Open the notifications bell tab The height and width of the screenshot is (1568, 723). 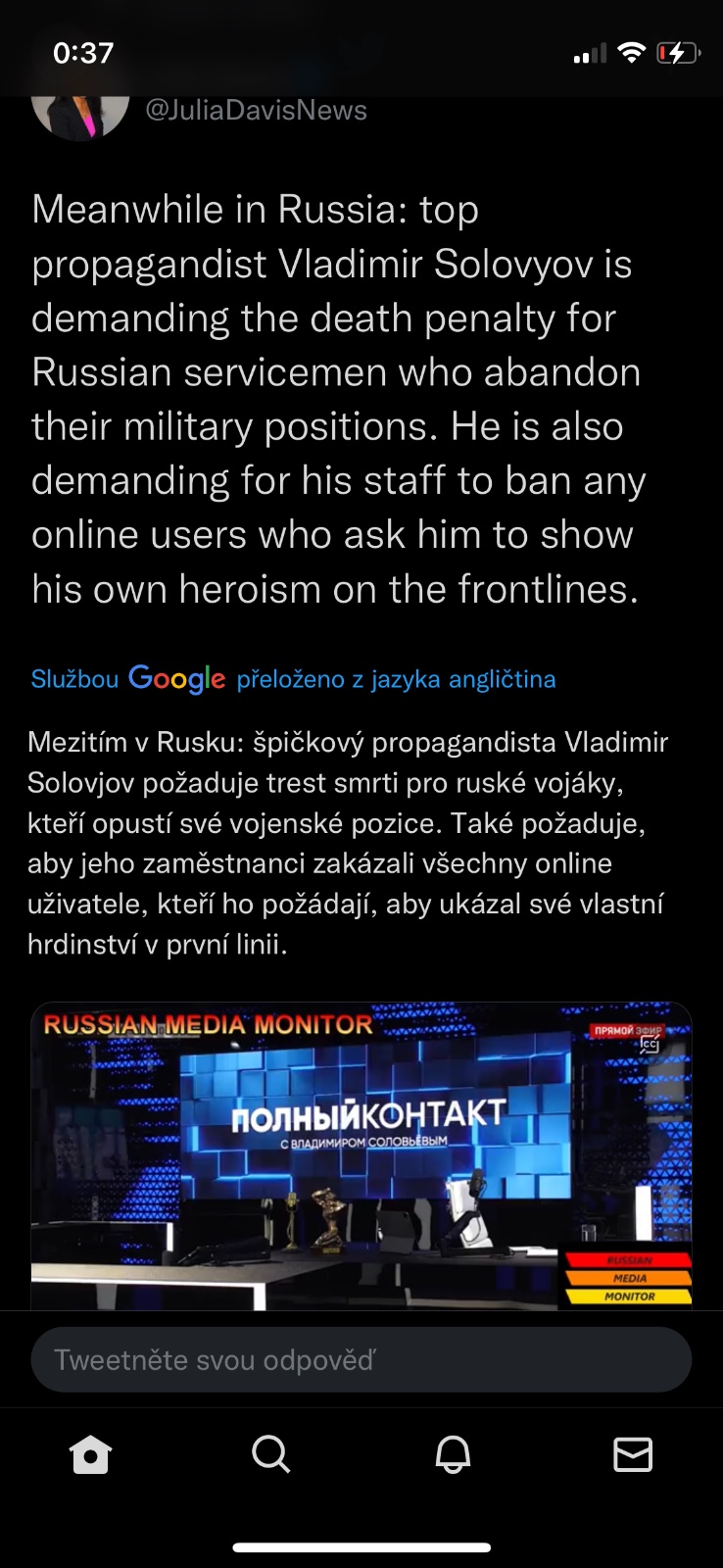click(453, 1455)
